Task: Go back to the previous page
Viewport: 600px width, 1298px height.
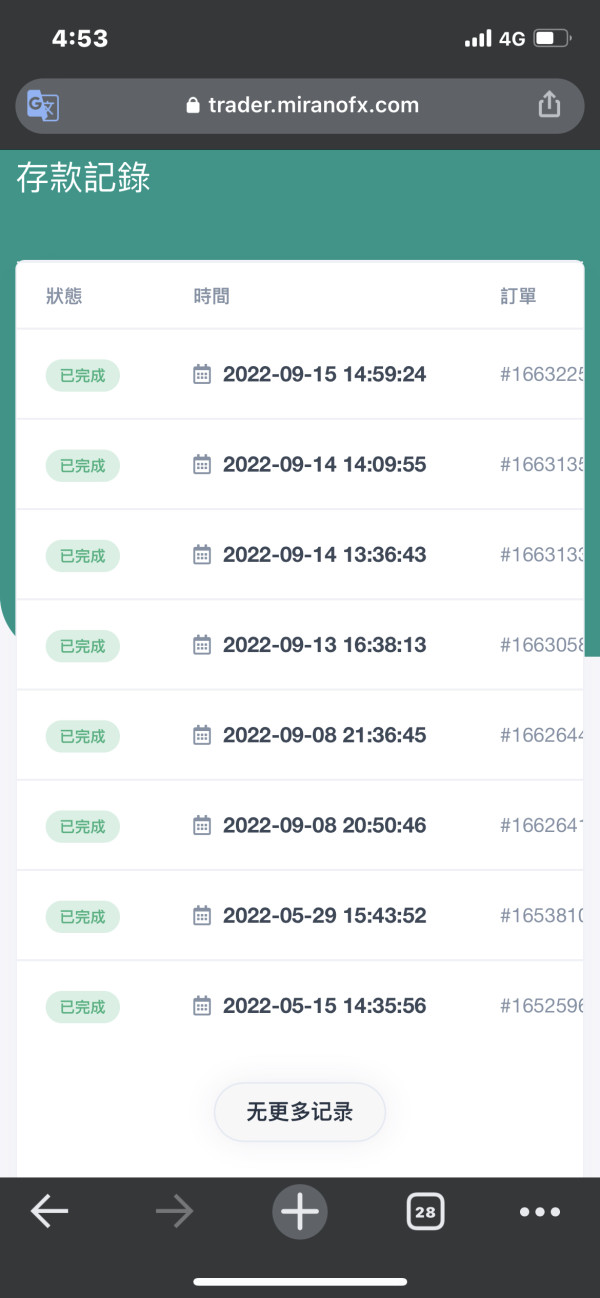Action: [x=49, y=1212]
